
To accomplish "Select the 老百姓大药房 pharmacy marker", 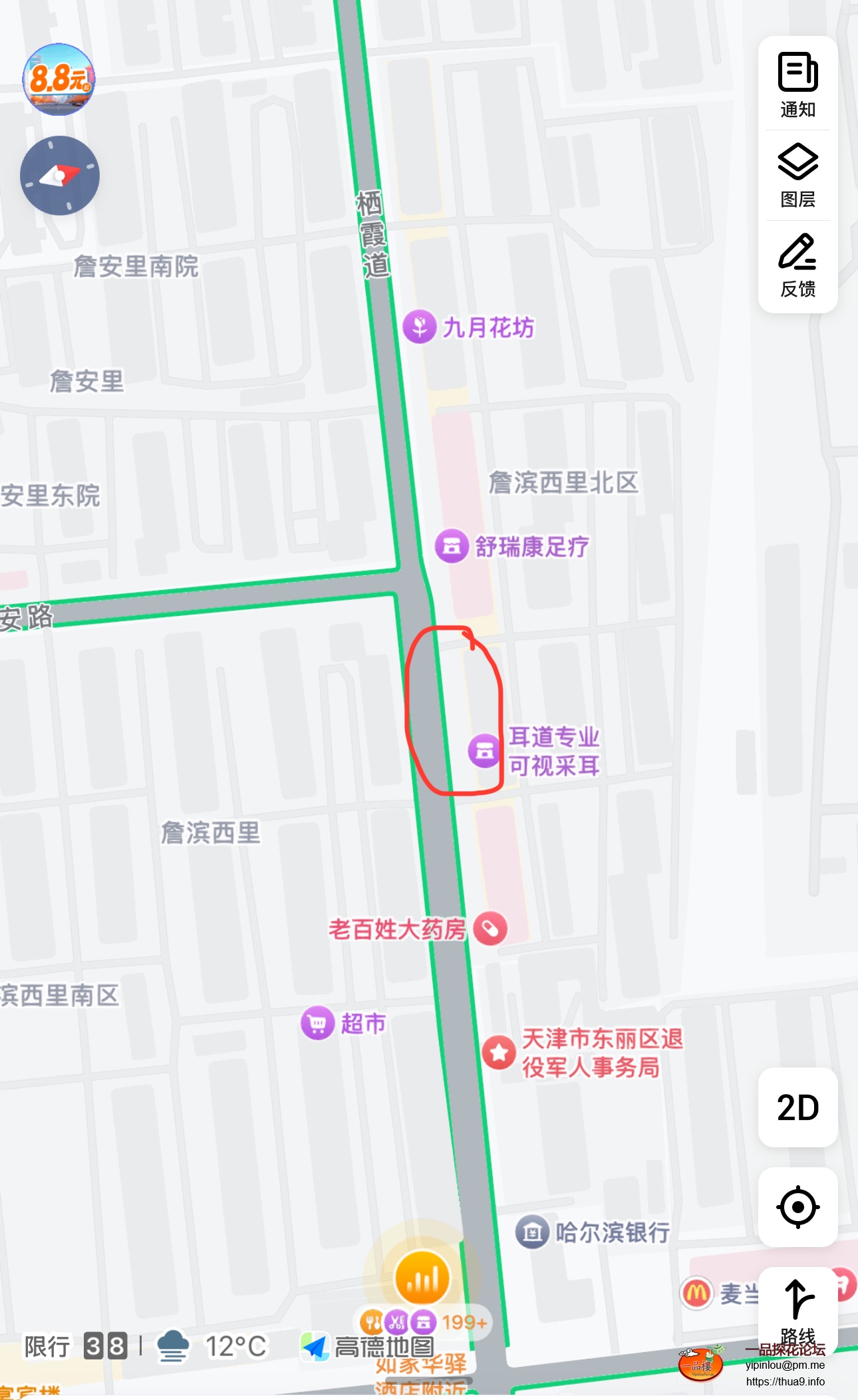I will pyautogui.click(x=490, y=928).
